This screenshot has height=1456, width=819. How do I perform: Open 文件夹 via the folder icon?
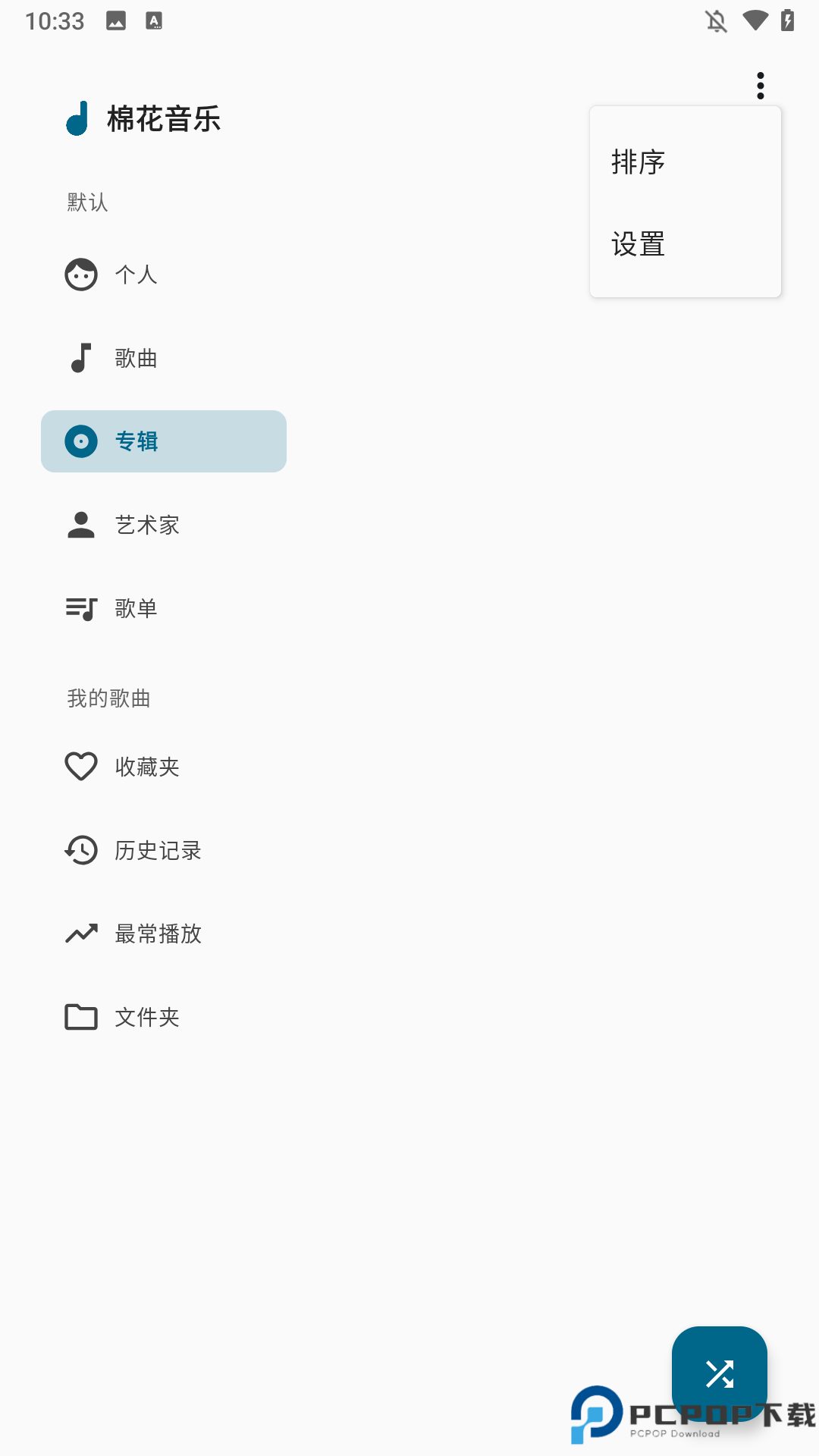(x=81, y=1017)
